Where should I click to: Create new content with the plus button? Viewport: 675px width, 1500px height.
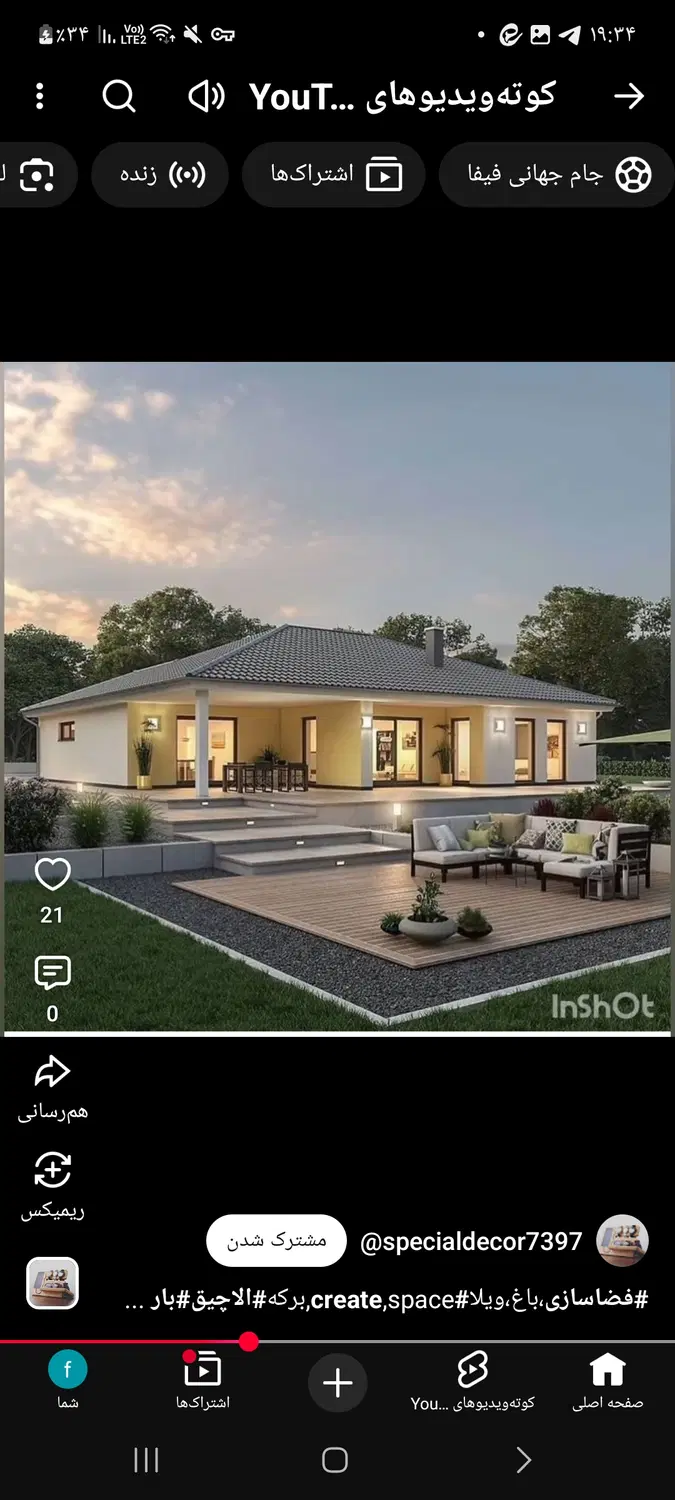click(337, 1383)
